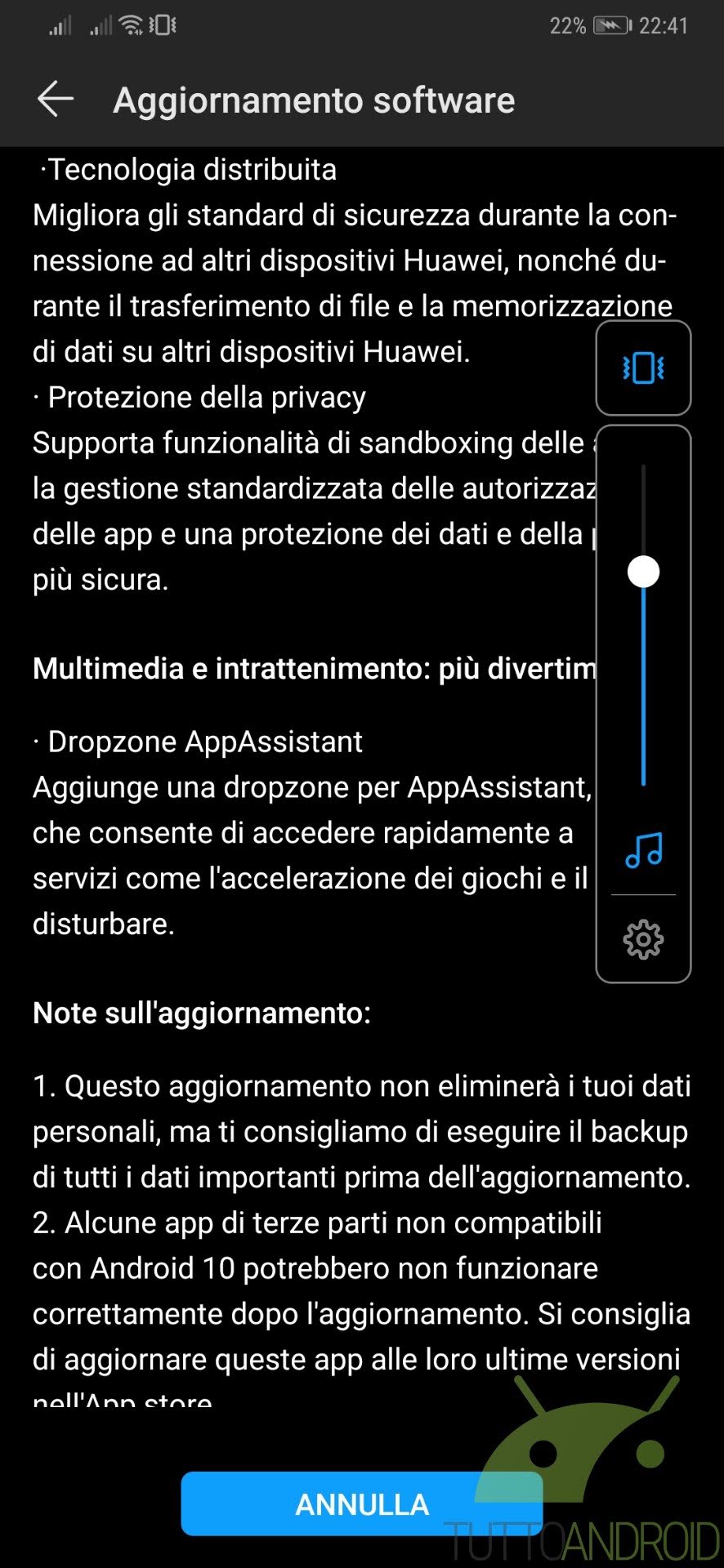Tap the media volume slider knob
Image resolution: width=724 pixels, height=1568 pixels.
point(643,572)
